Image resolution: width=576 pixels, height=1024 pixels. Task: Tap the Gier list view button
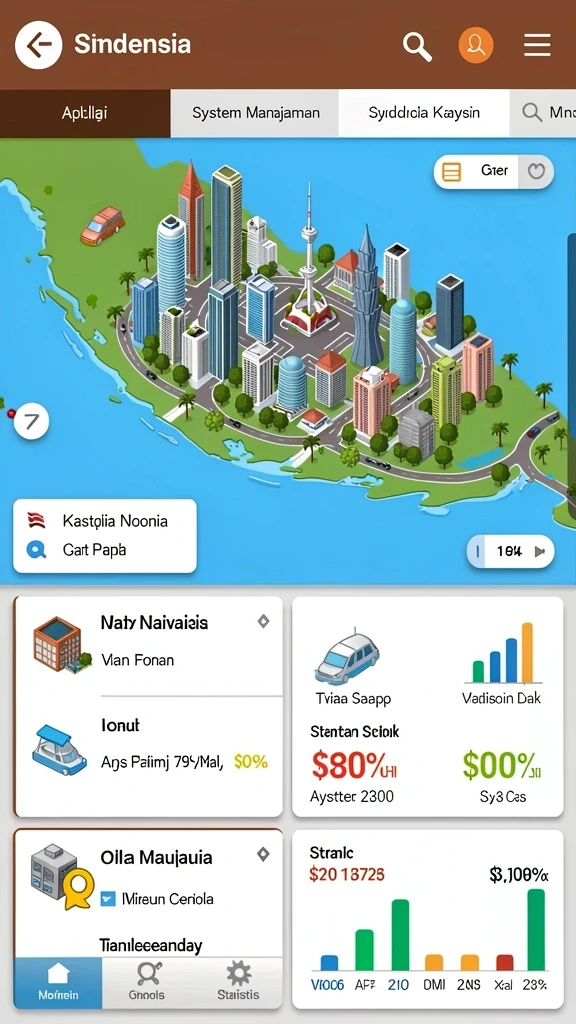tap(476, 171)
